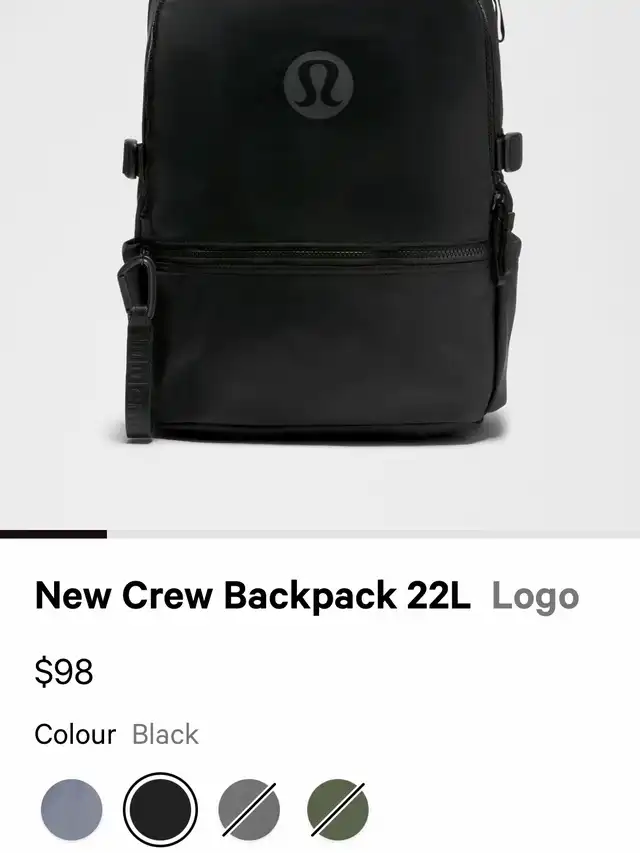This screenshot has width=640, height=853.
Task: Select the light blue colour swatch
Action: [x=71, y=809]
